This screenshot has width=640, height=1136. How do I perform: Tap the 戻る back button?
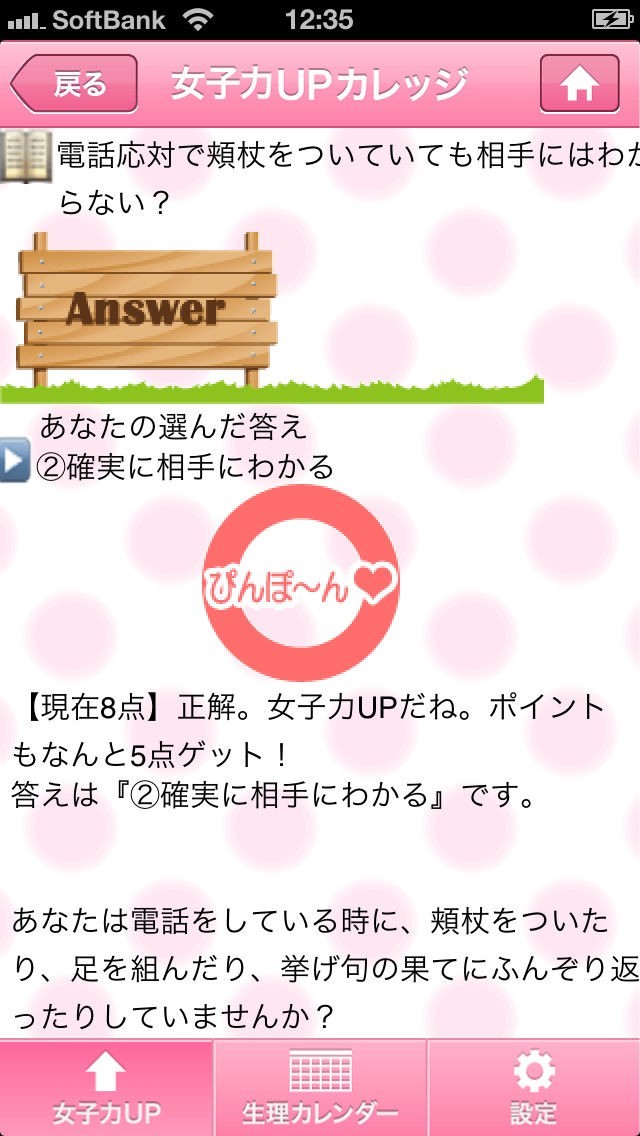click(74, 84)
